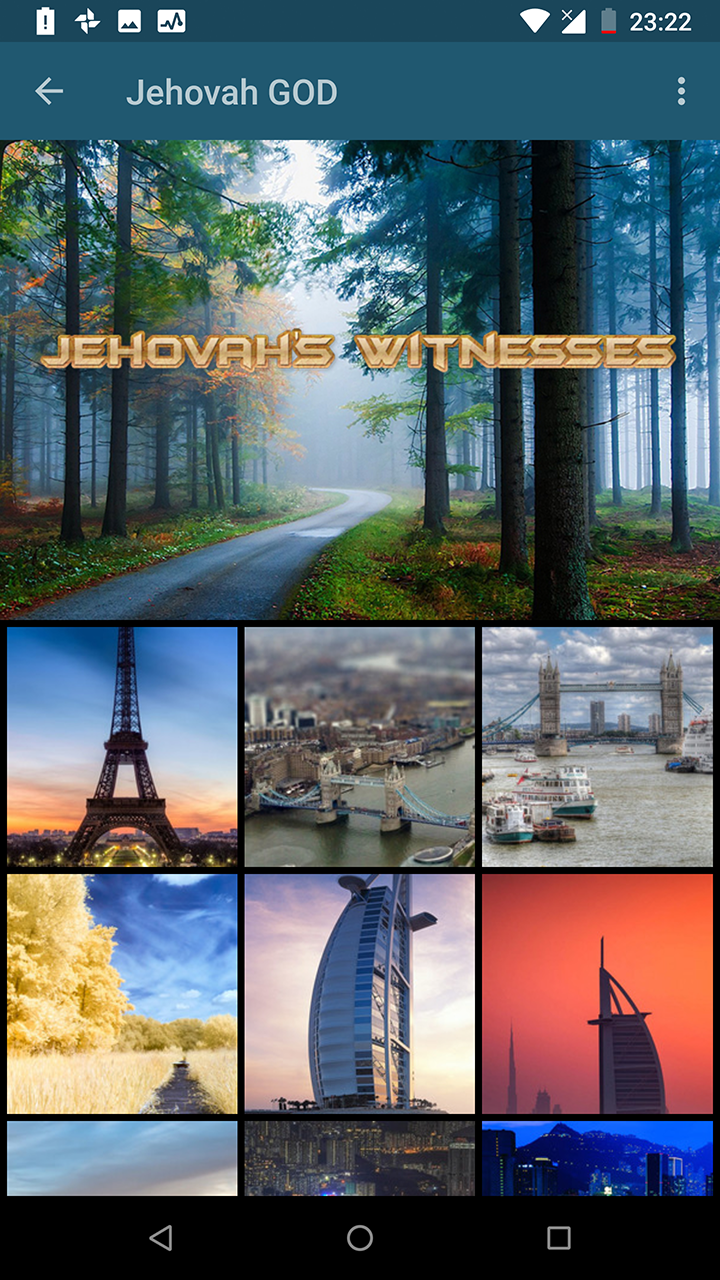The width and height of the screenshot is (720, 1280).
Task: Select the blurred aerial Tower Bridge image
Action: pyautogui.click(x=360, y=746)
